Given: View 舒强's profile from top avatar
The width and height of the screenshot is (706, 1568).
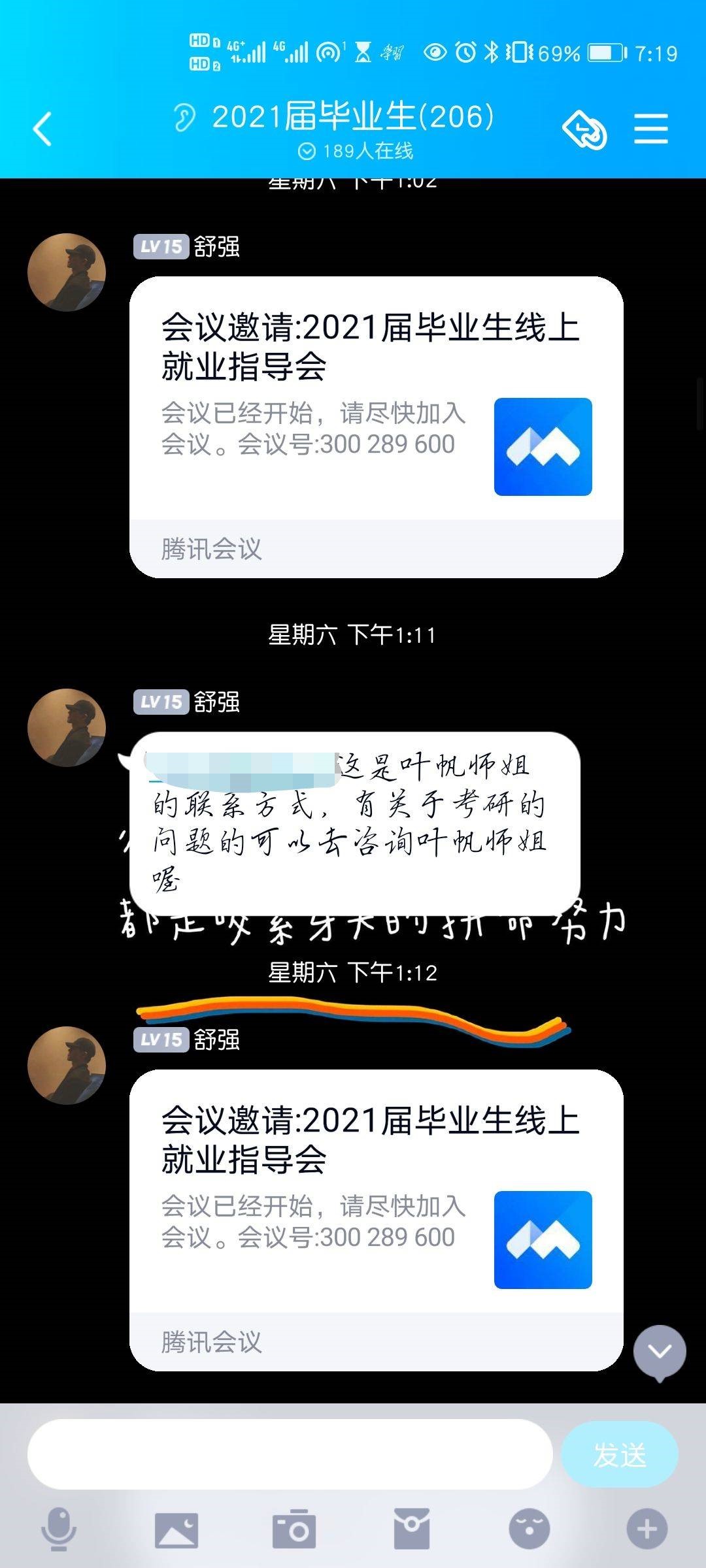Looking at the screenshot, I should 67,272.
